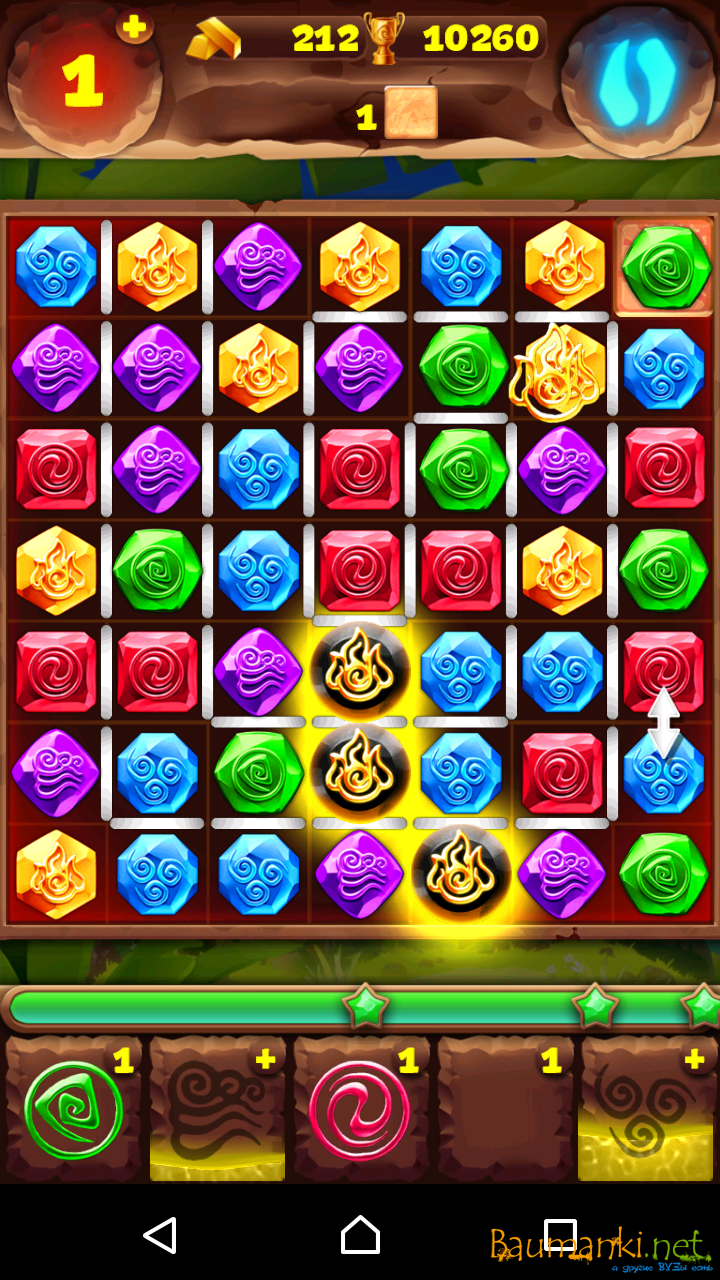The height and width of the screenshot is (1280, 720).
Task: Add more moves with the plus badge
Action: pos(134,27)
